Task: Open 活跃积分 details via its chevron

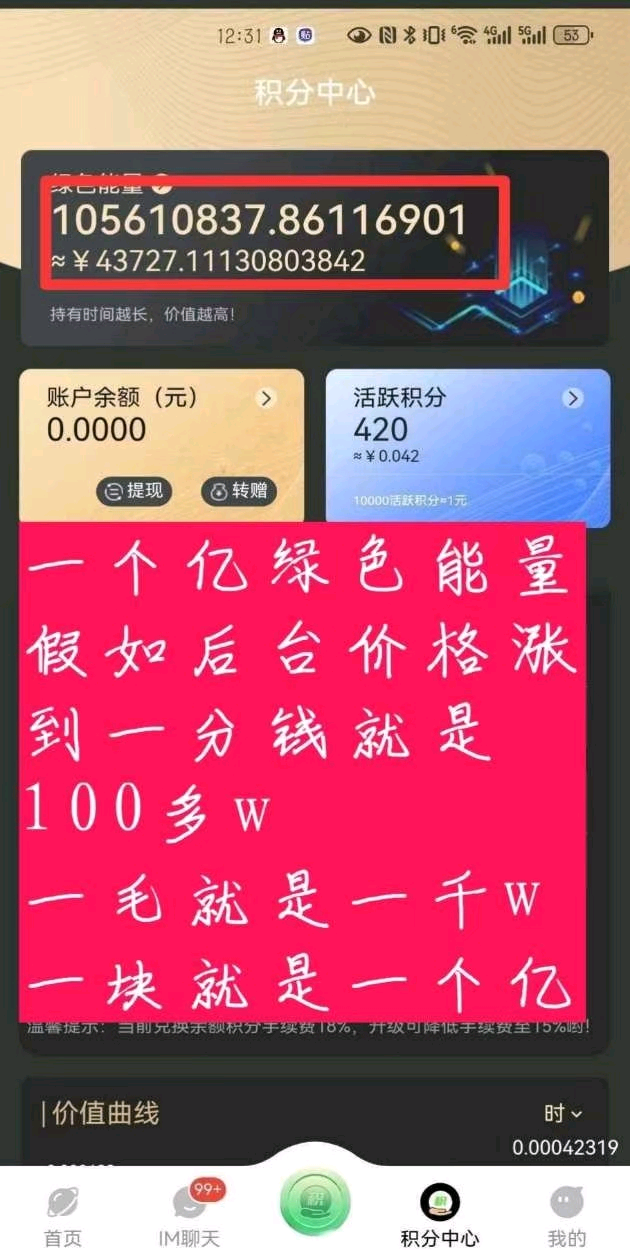Action: click(573, 399)
